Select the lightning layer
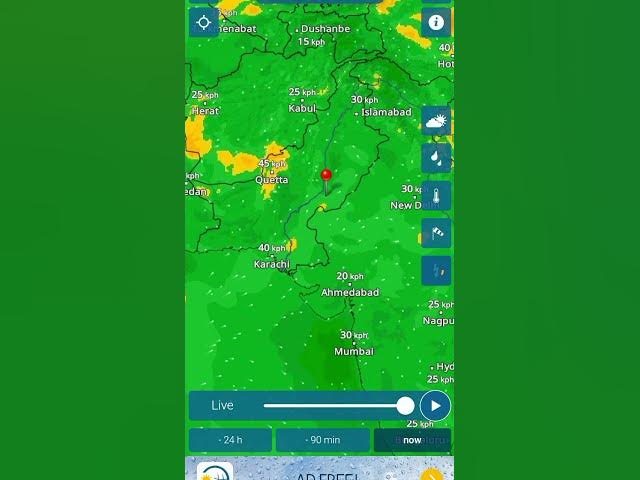 coord(436,271)
